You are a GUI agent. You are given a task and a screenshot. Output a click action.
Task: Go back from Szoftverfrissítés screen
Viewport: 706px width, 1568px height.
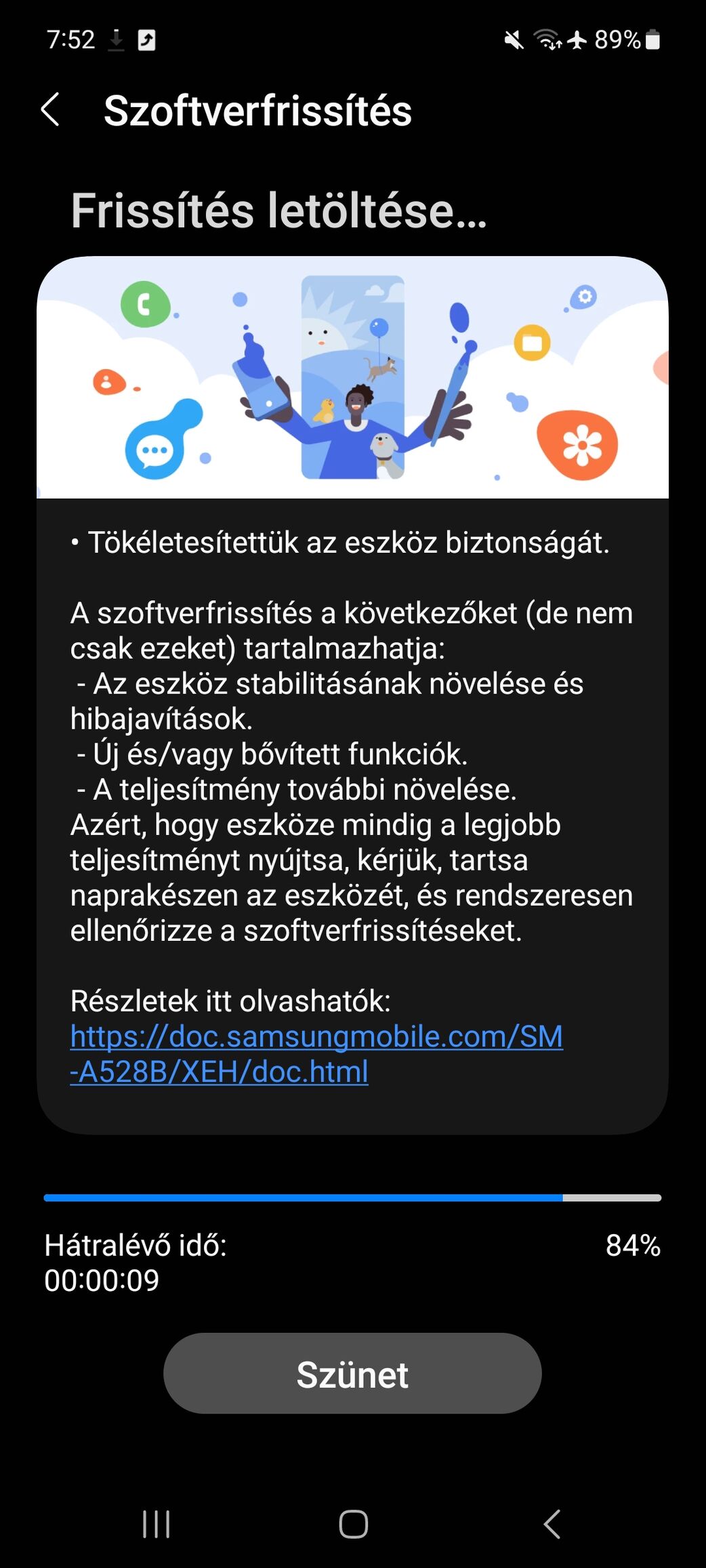51,110
